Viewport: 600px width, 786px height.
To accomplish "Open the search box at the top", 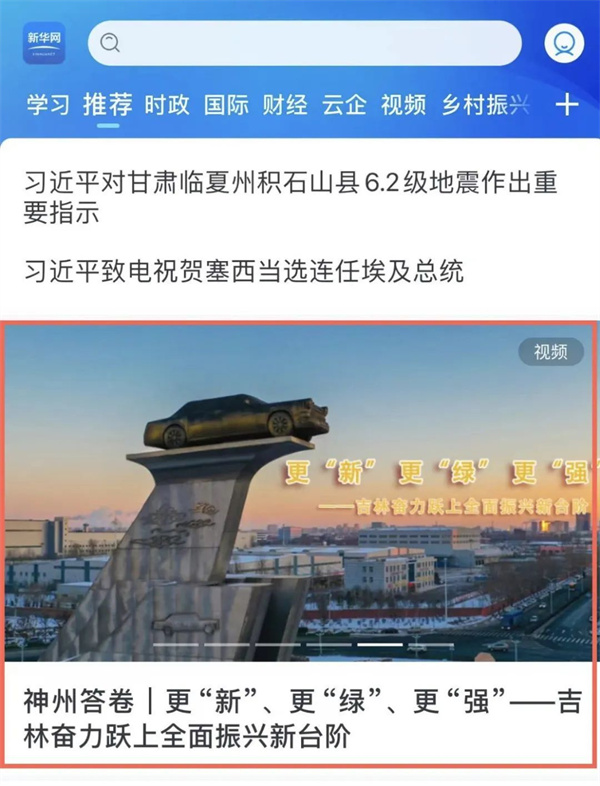I will tap(304, 43).
